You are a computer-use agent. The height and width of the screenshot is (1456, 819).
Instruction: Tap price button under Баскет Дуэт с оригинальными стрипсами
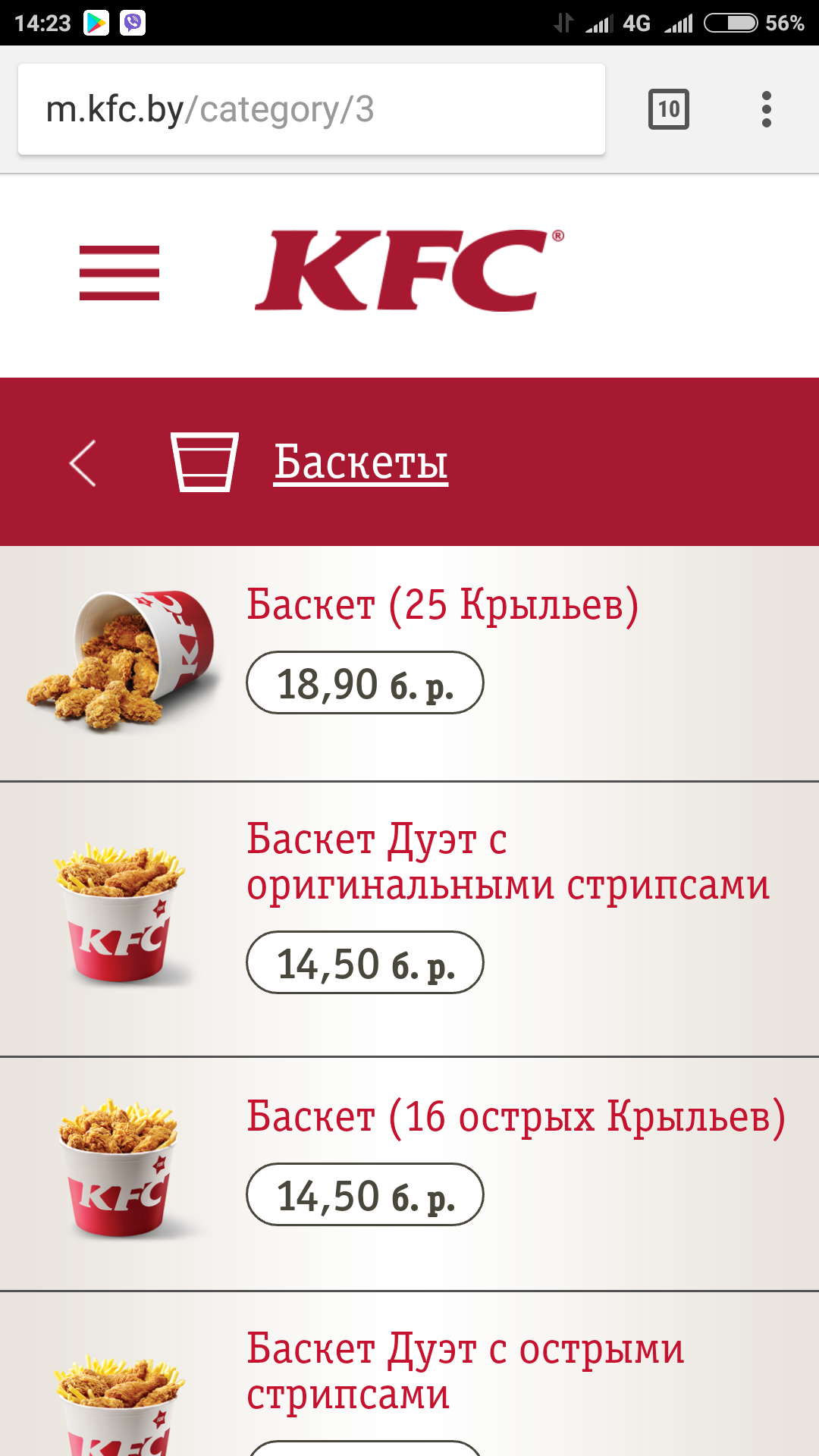[365, 962]
